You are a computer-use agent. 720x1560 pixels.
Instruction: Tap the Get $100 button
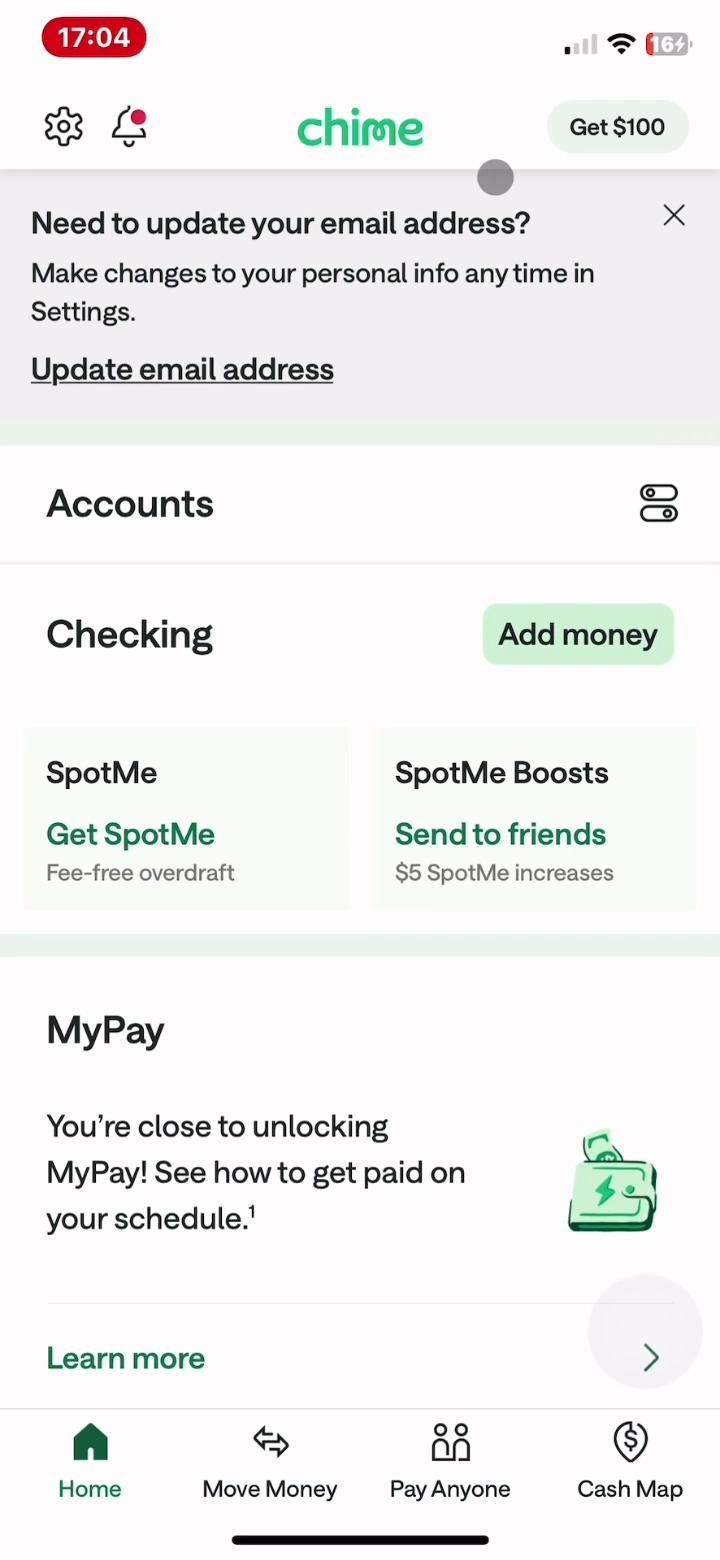click(x=617, y=127)
